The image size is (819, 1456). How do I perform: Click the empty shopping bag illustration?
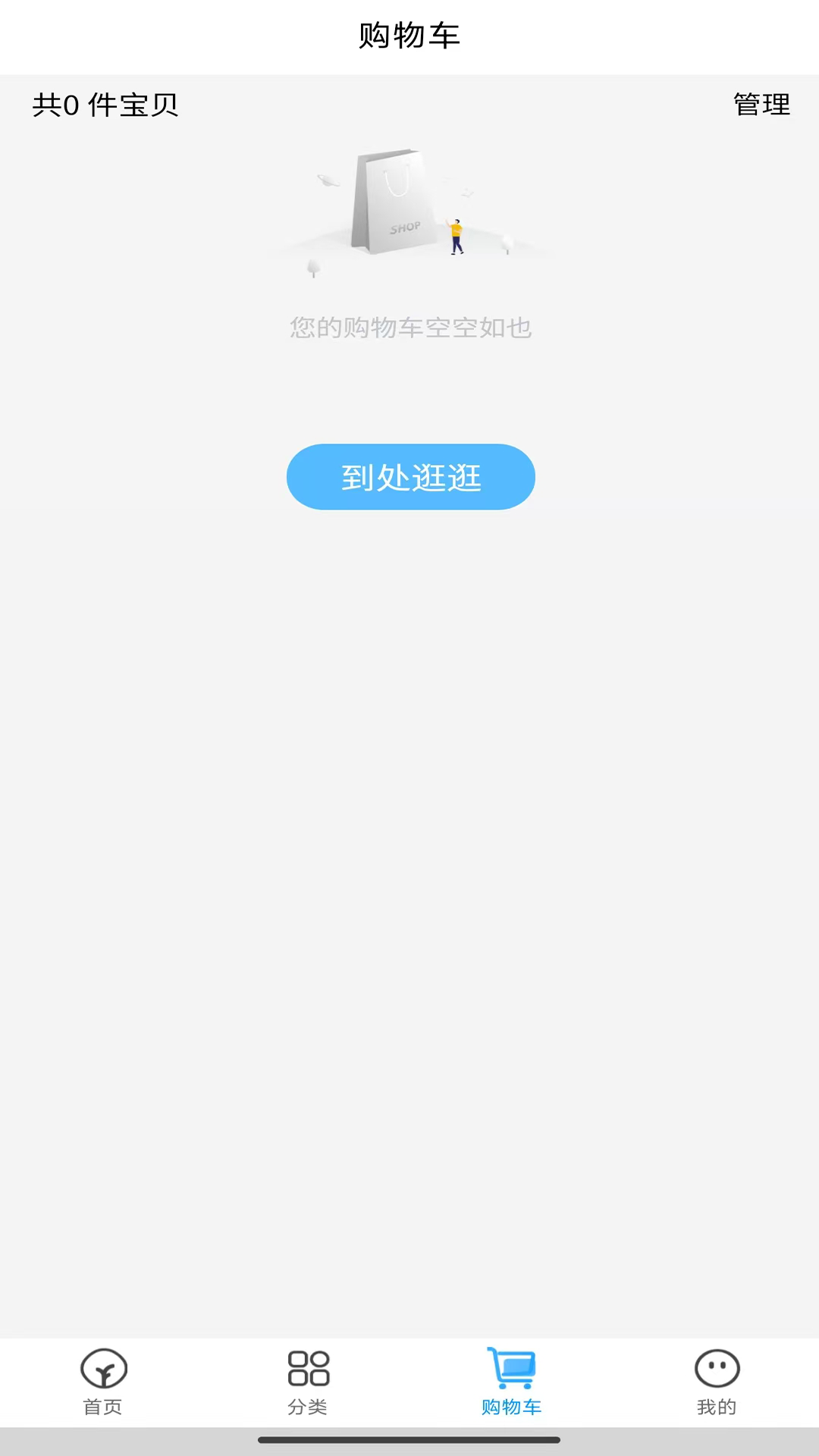coord(393,201)
